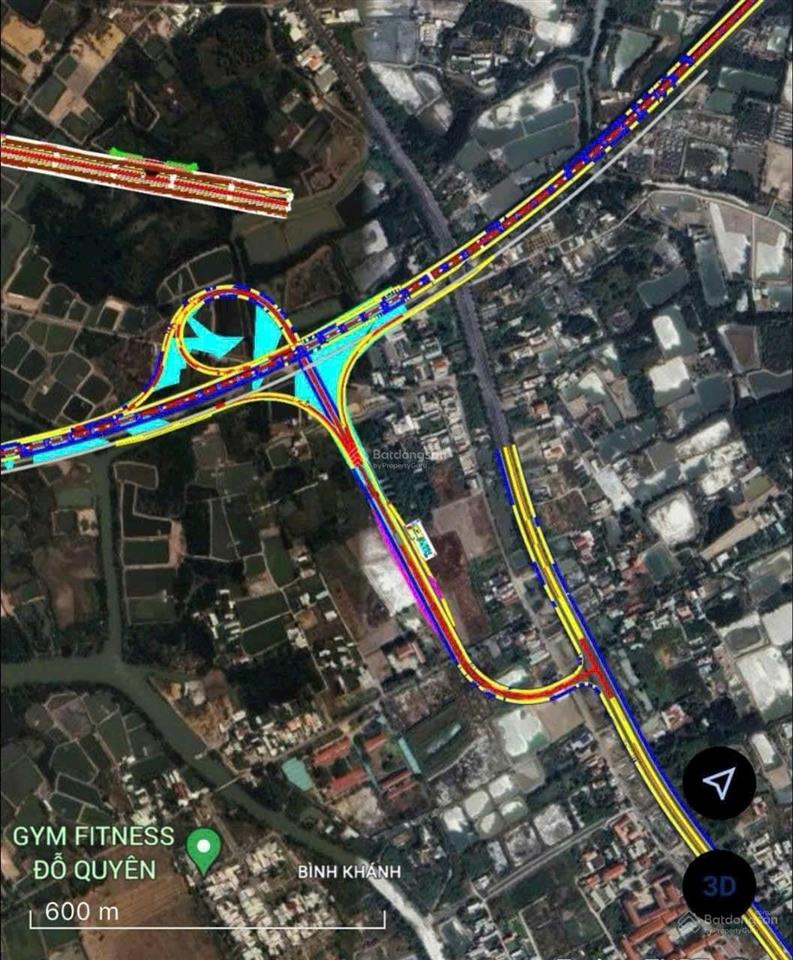
Task: Switch the map to 3D view
Action: (x=719, y=886)
